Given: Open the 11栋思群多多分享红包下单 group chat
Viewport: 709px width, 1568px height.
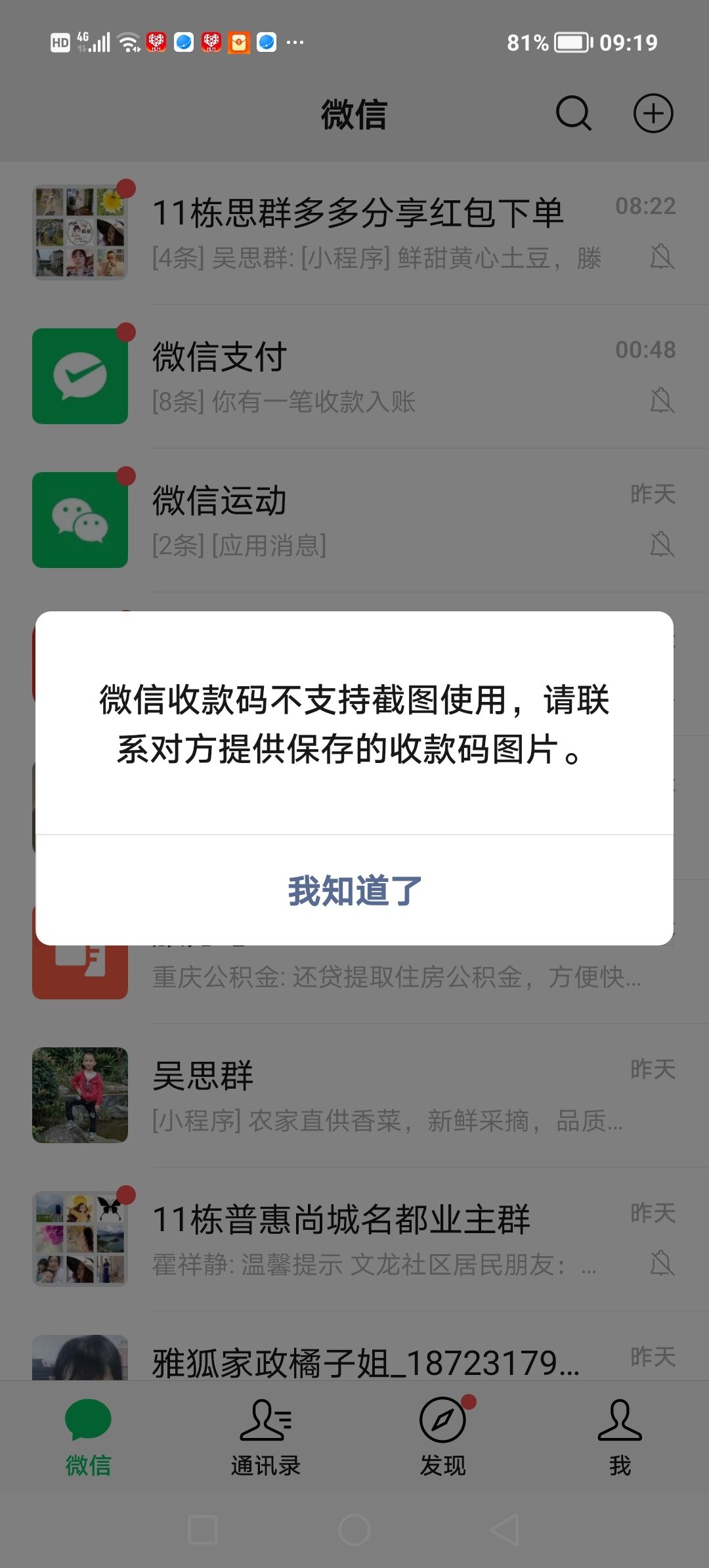Looking at the screenshot, I should pyautogui.click(x=358, y=232).
